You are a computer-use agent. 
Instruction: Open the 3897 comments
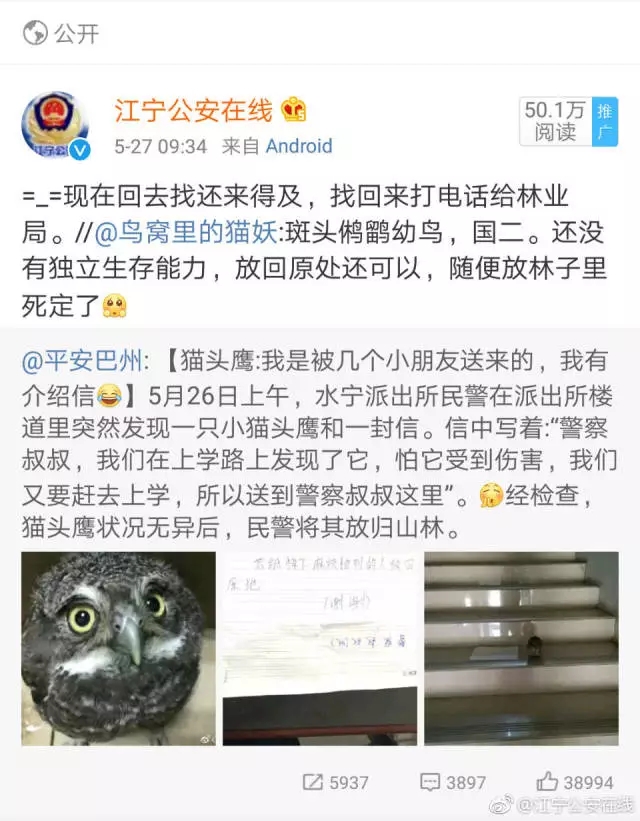(453, 782)
